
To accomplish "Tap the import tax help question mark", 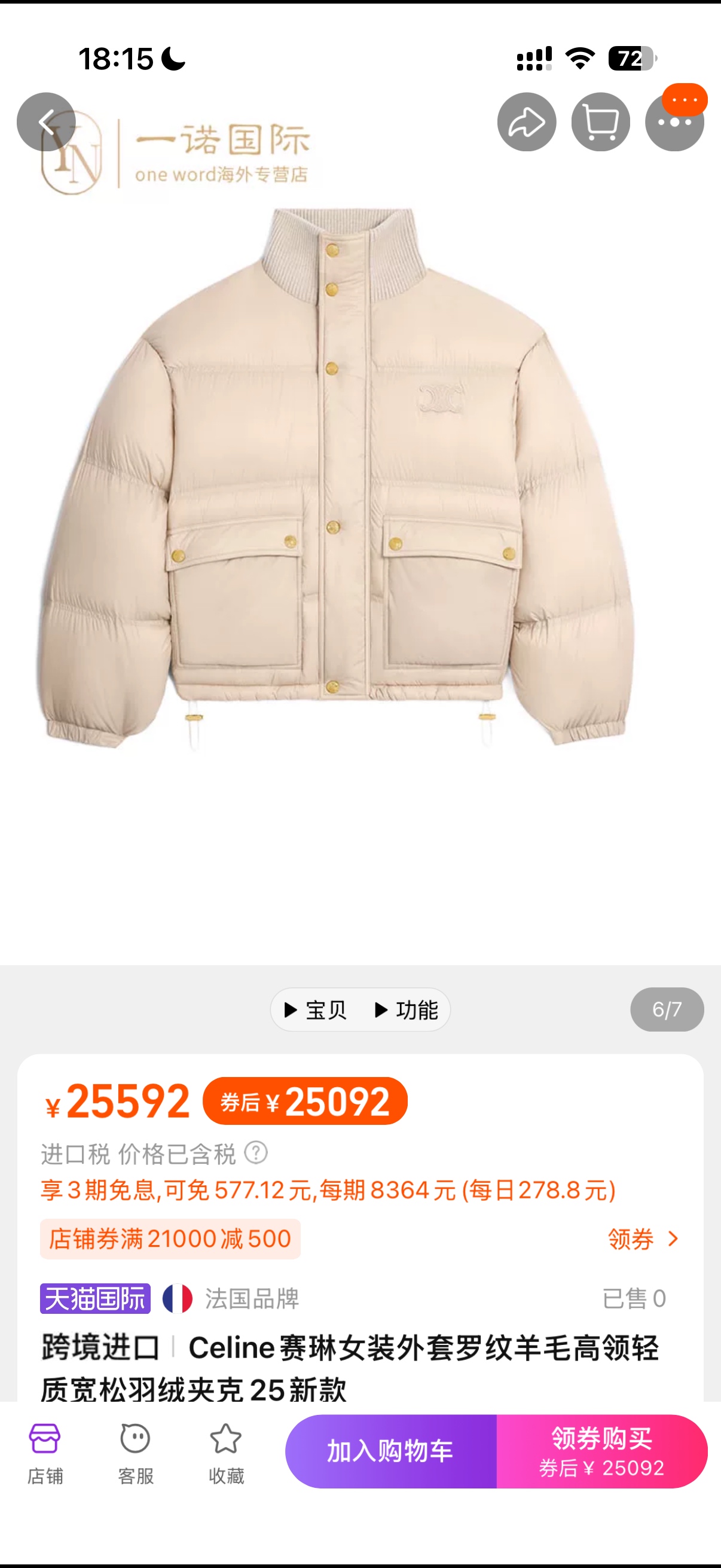I will pyautogui.click(x=256, y=1153).
